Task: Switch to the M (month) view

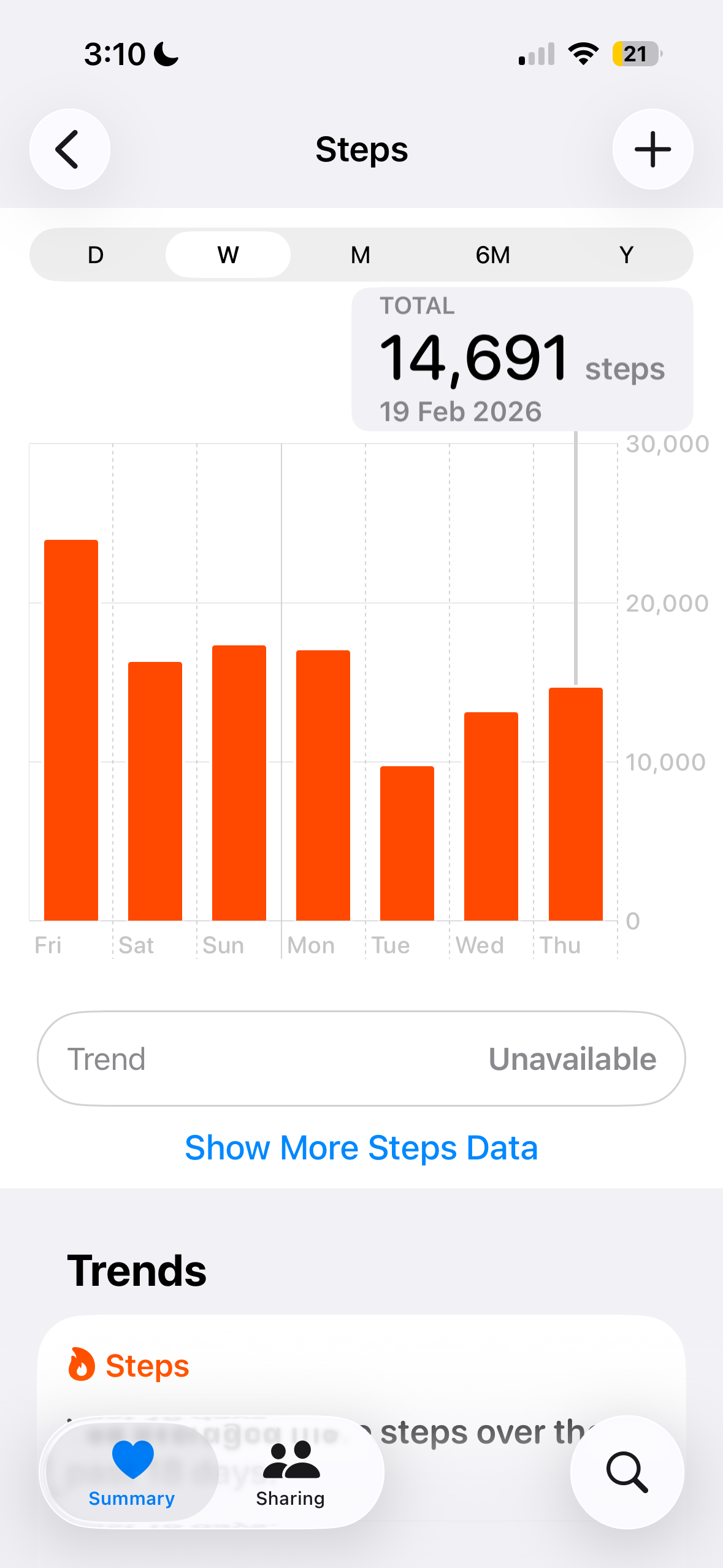Action: 361,255
